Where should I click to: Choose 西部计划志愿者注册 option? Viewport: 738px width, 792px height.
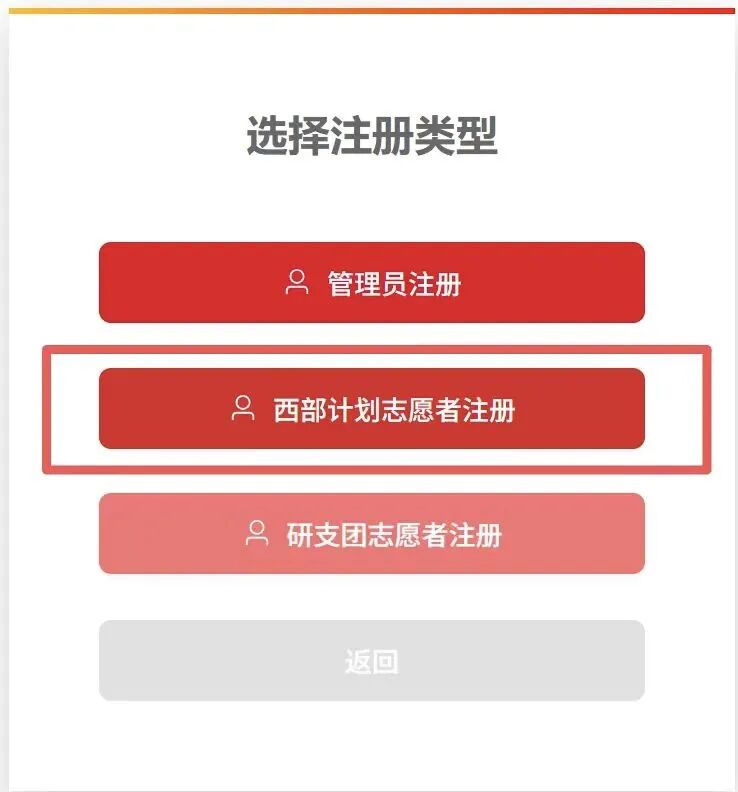[371, 409]
